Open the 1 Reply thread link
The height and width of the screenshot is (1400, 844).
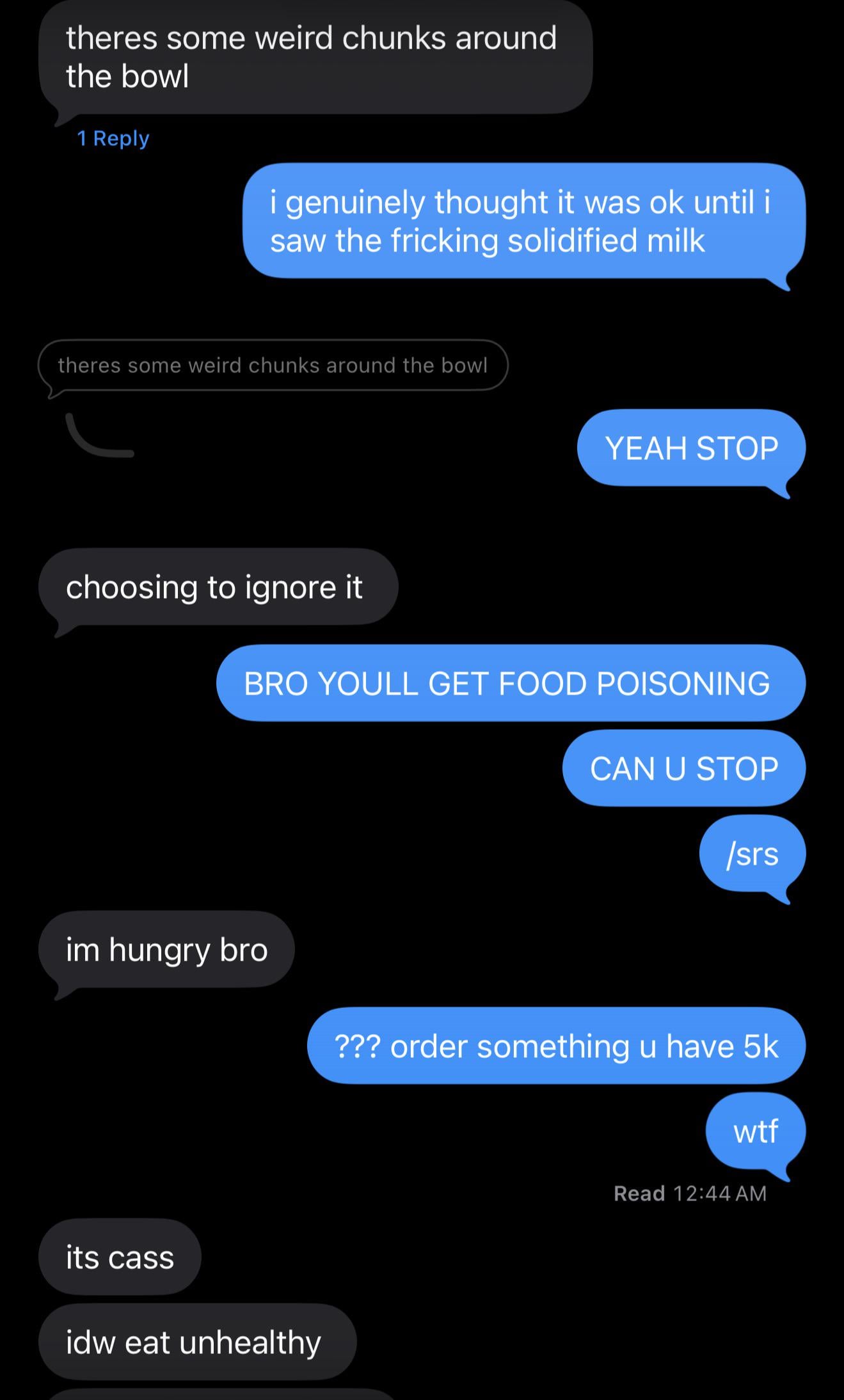point(113,138)
